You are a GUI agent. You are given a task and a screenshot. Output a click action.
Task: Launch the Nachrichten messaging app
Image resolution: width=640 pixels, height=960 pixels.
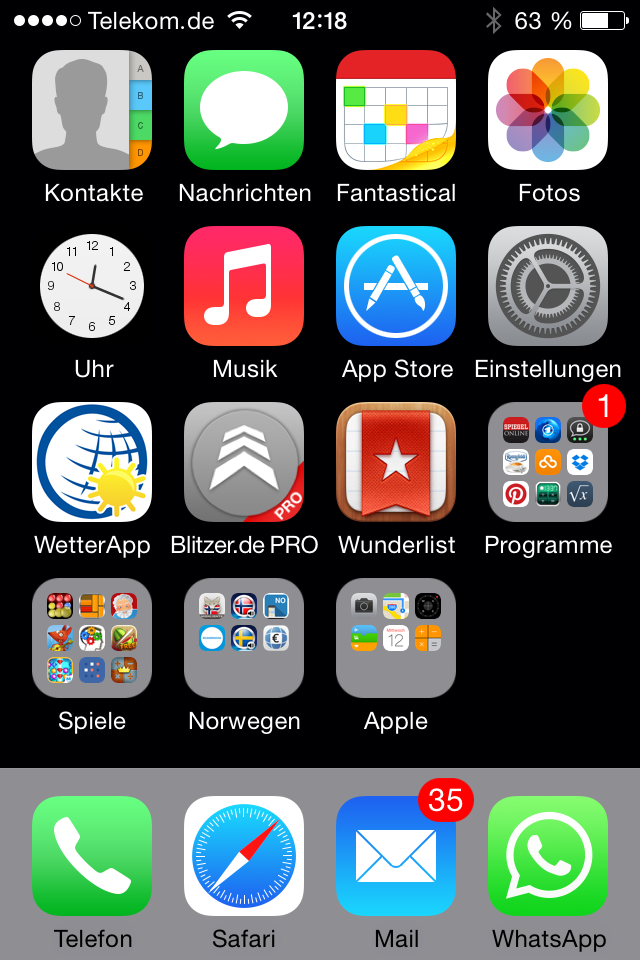[x=244, y=110]
